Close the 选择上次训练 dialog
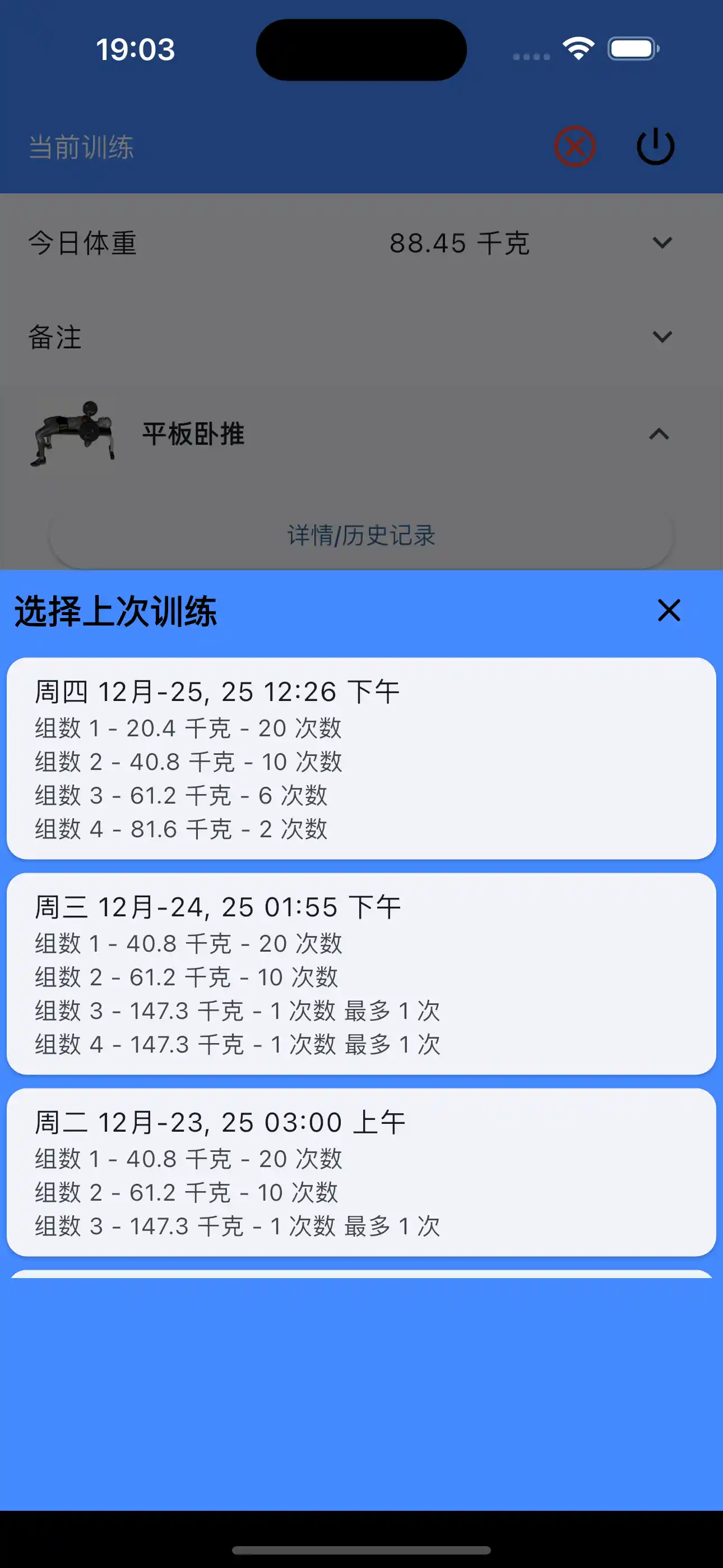The height and width of the screenshot is (1568, 723). point(668,611)
